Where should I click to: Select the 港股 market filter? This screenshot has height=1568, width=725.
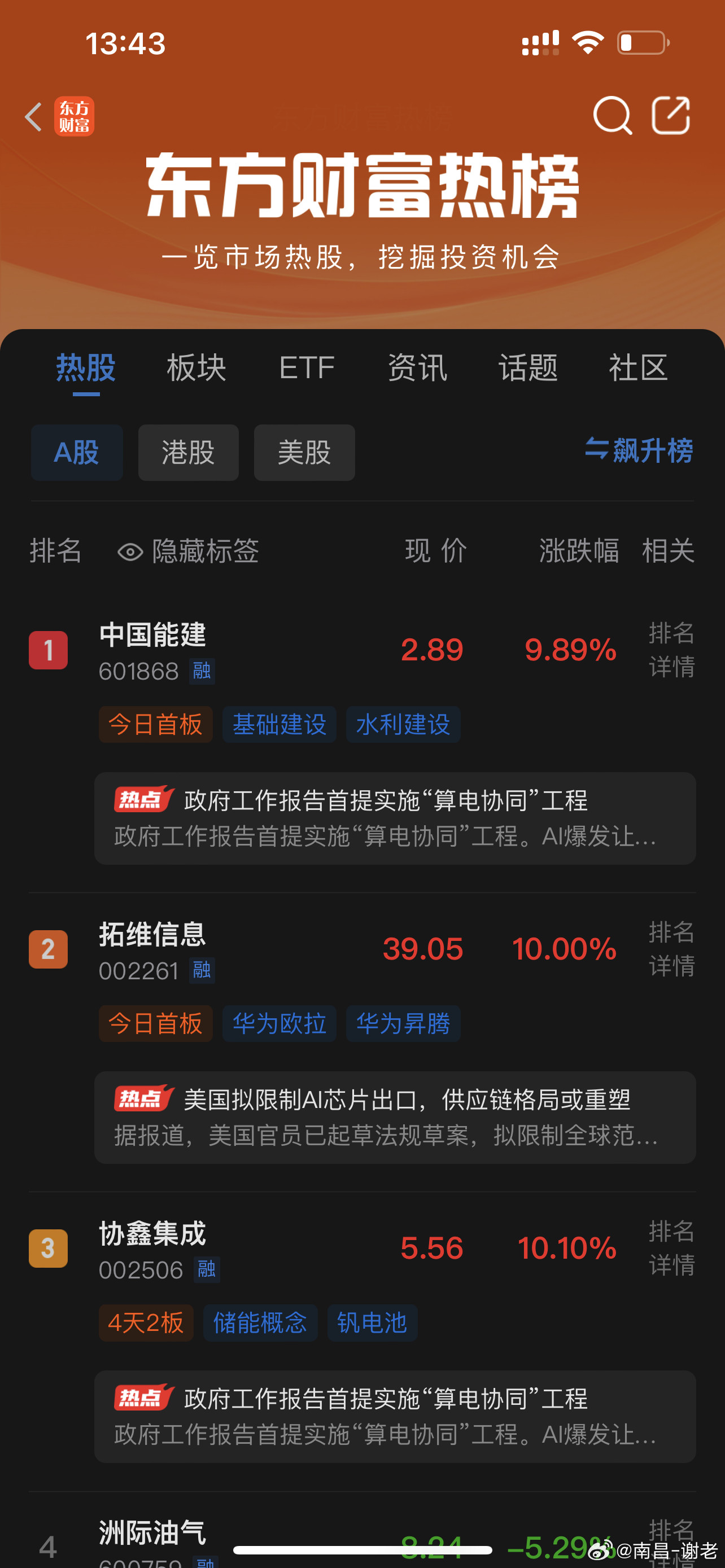pyautogui.click(x=188, y=452)
